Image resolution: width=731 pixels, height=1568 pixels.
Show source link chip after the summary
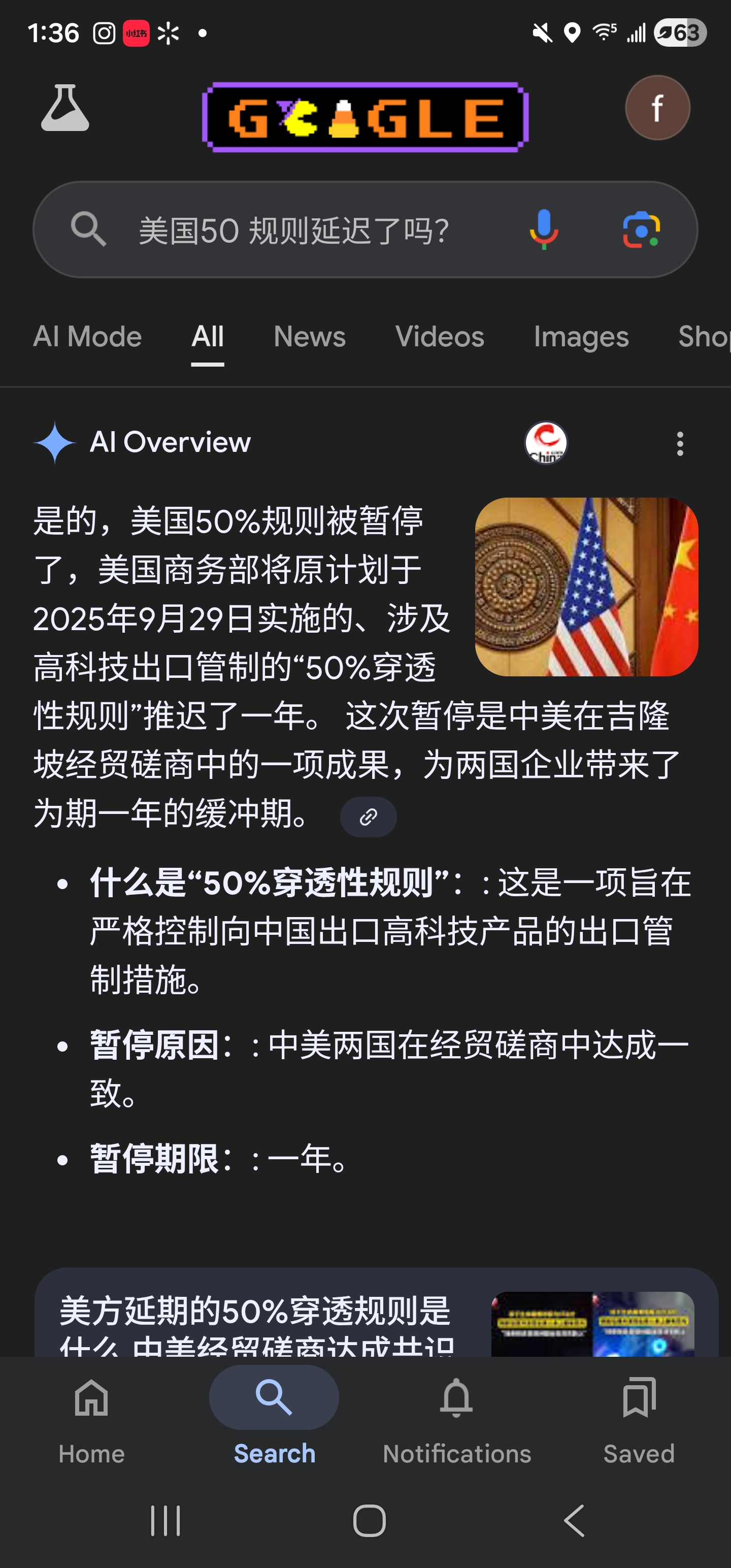click(x=368, y=817)
